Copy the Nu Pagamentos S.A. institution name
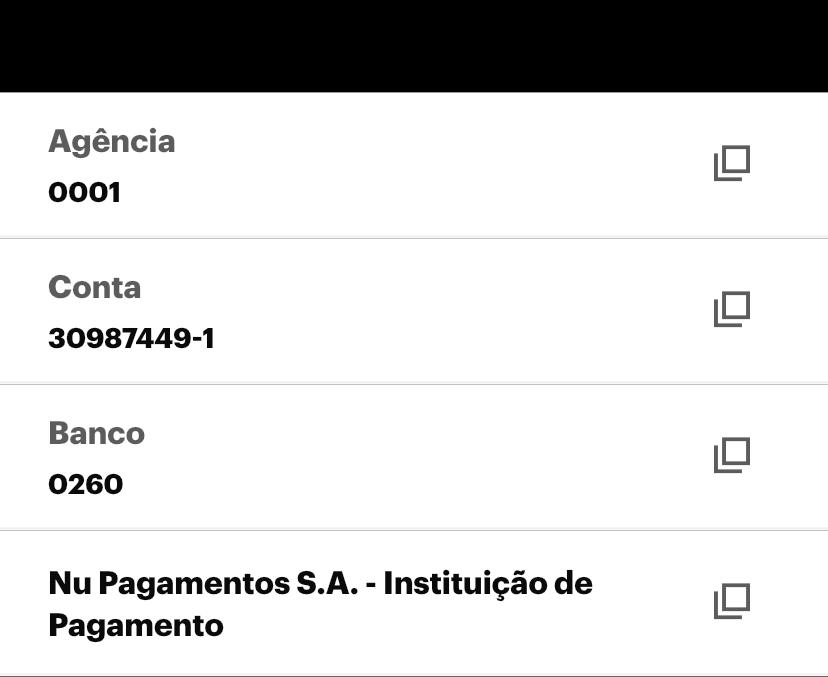The image size is (828, 677). click(x=732, y=601)
